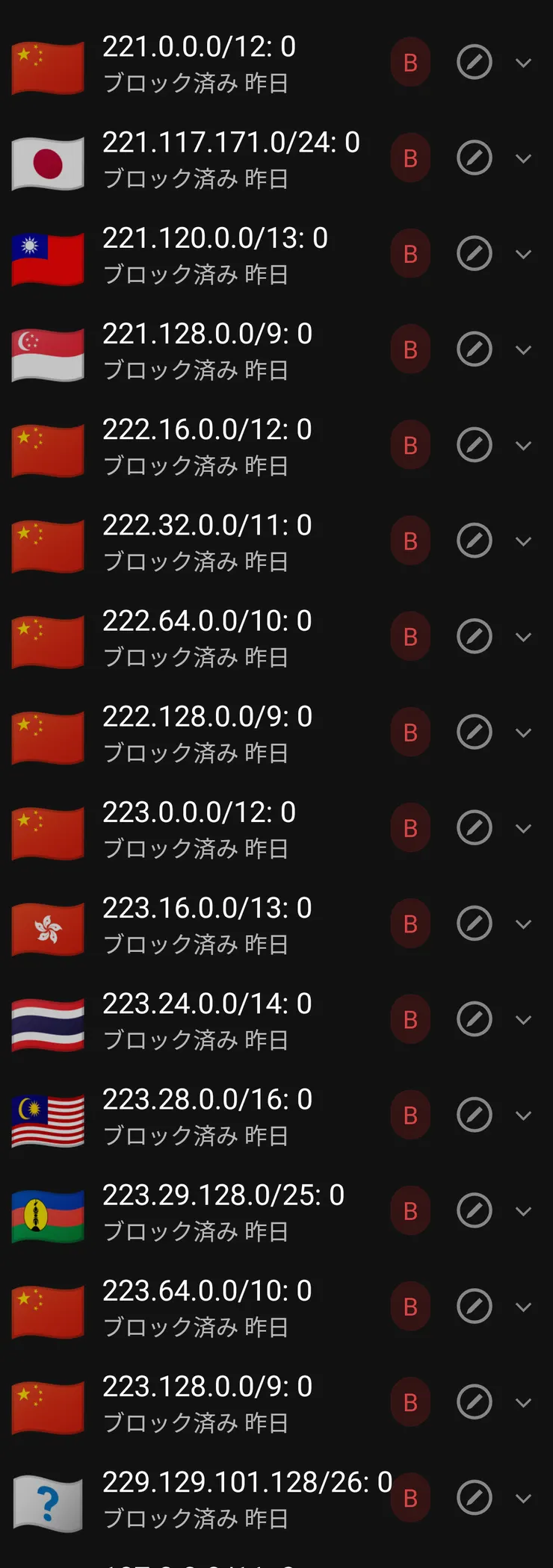
Task: Tap the B block button for 221.0.0.0/12
Action: [410, 63]
